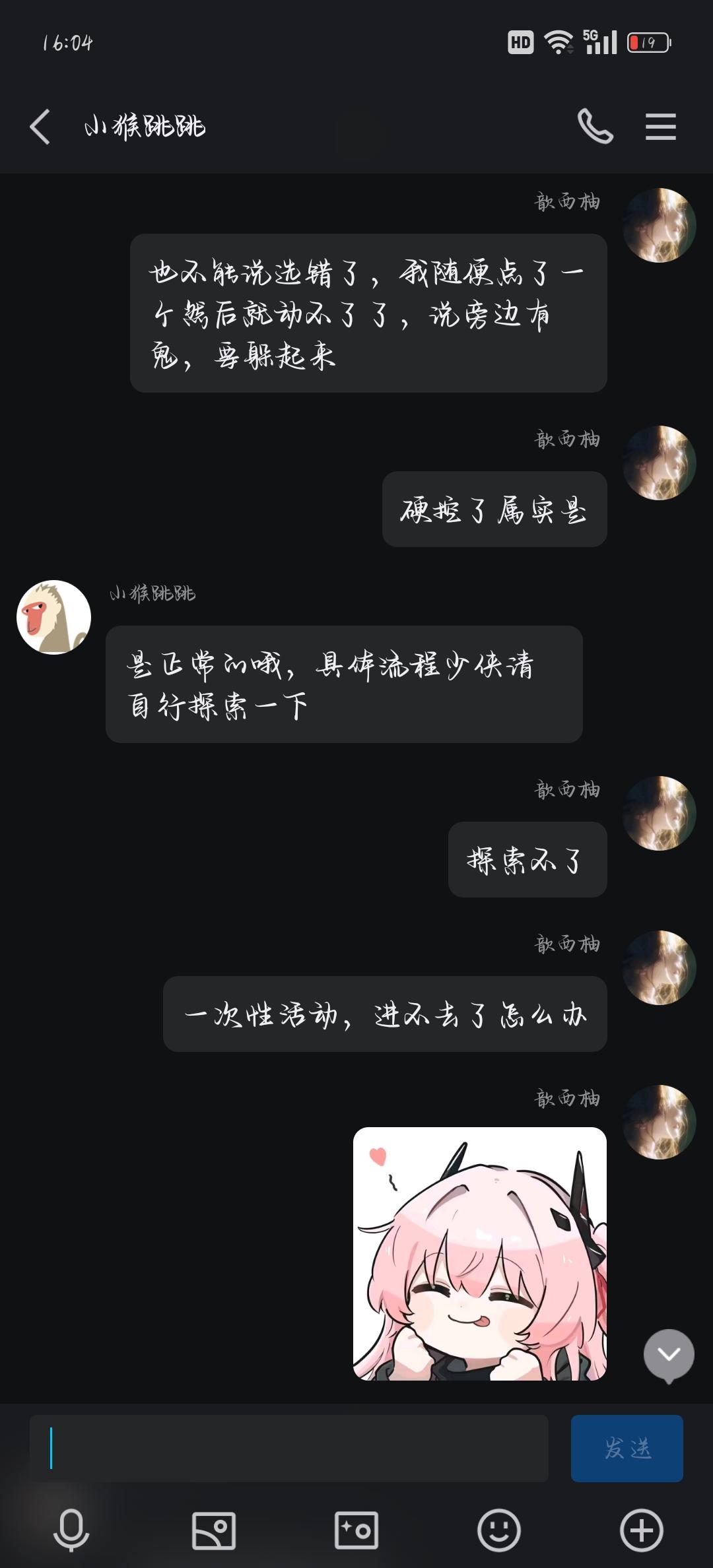Tap the text input field to type
The image size is (713, 1568).
point(287,1449)
